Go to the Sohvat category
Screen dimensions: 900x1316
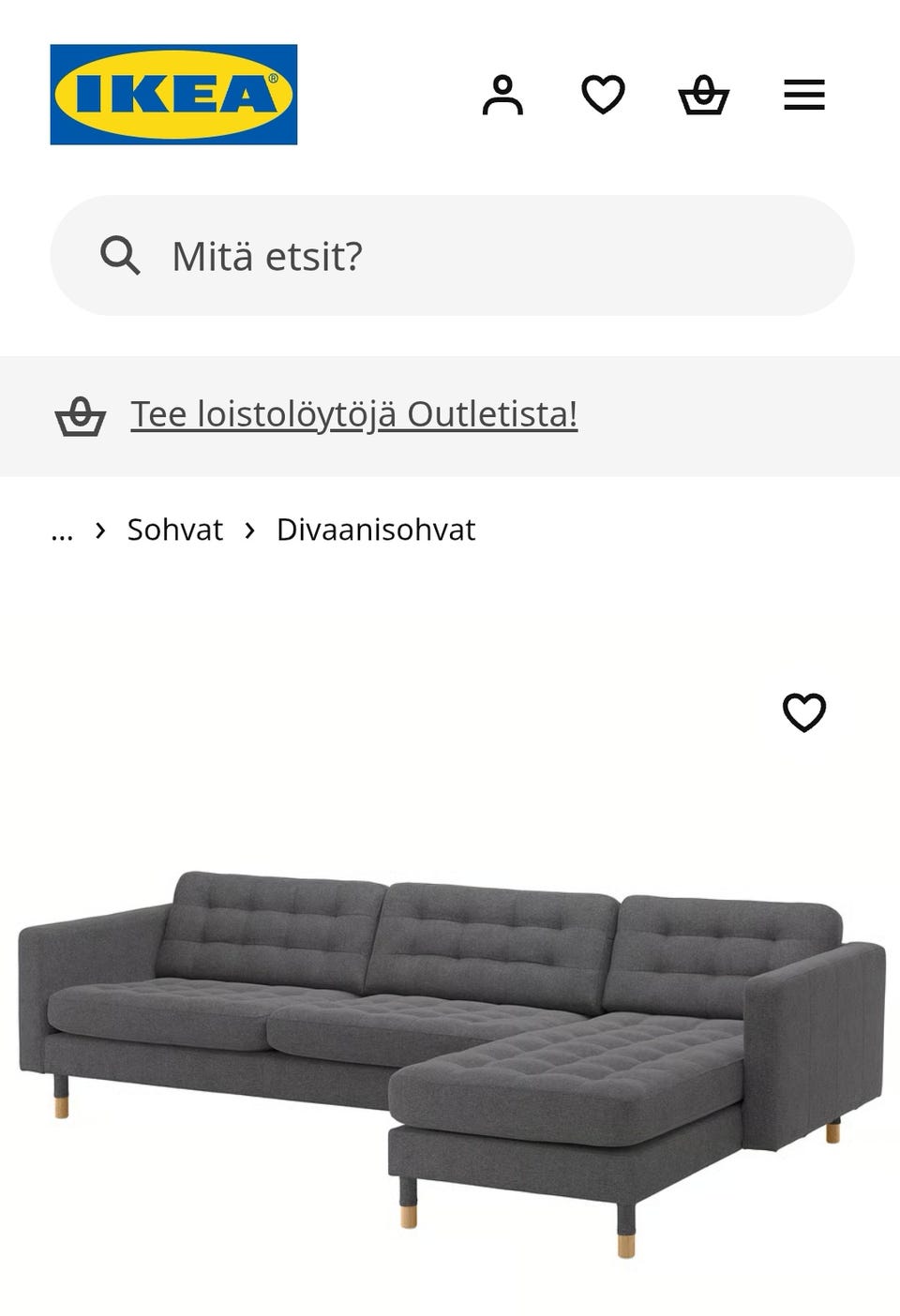click(x=173, y=530)
